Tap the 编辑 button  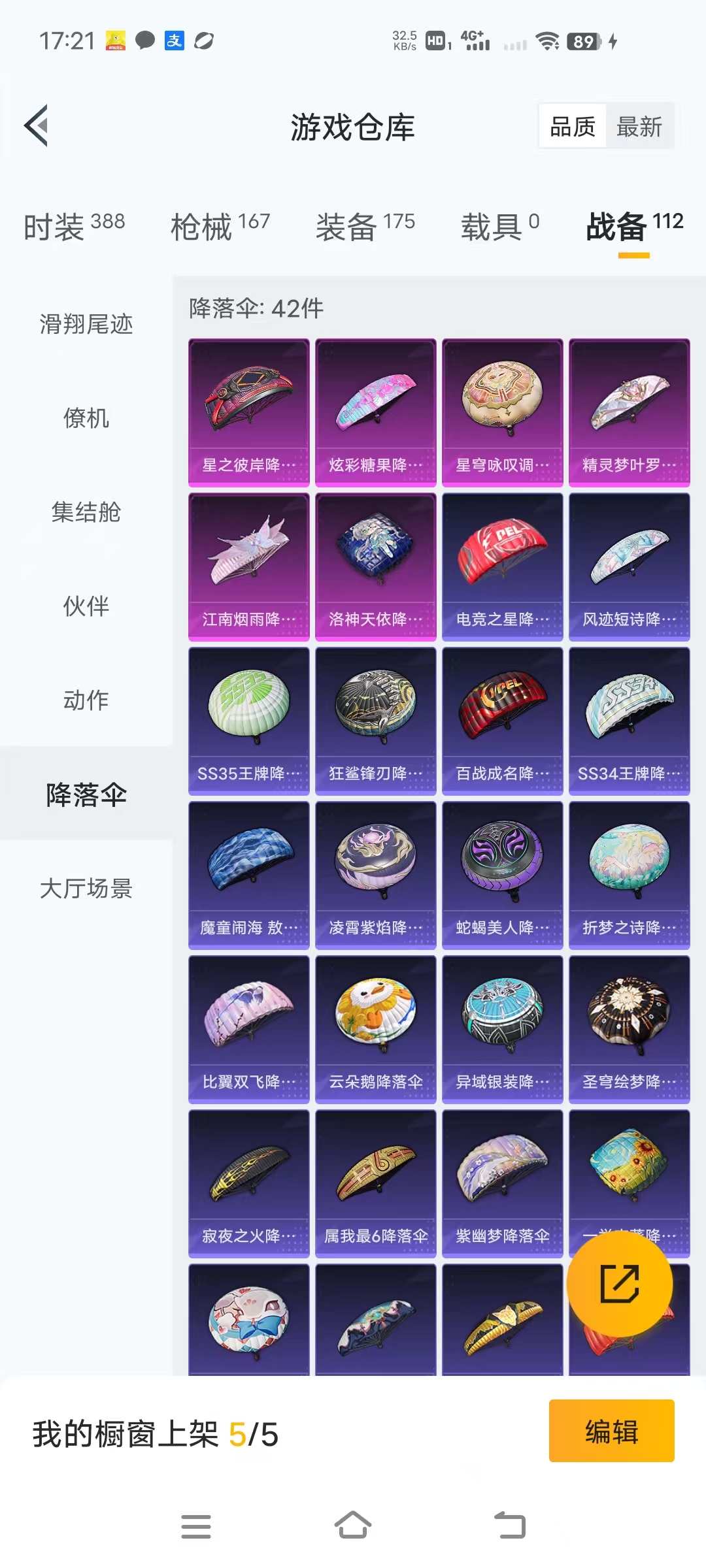point(611,1431)
